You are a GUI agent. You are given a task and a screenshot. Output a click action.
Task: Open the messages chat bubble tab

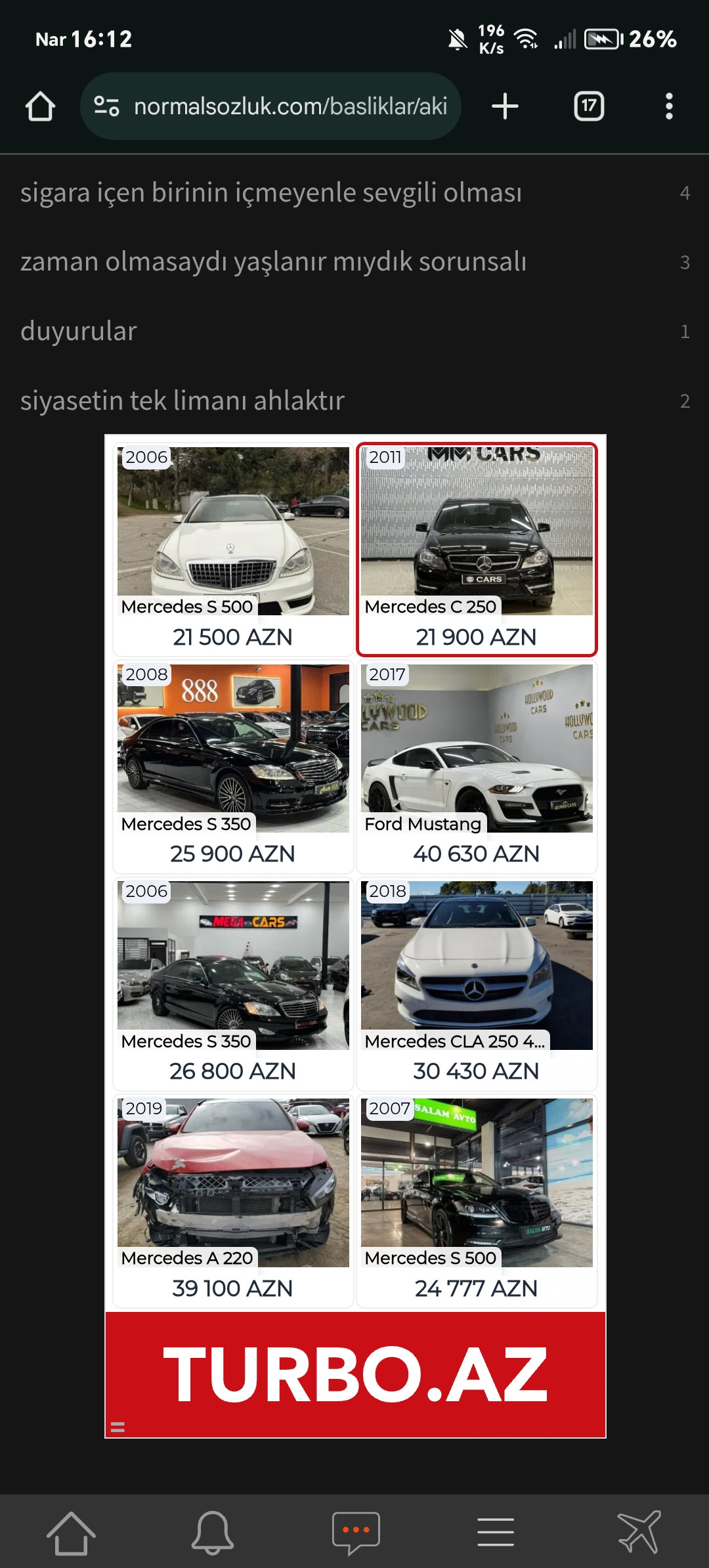(x=355, y=1533)
